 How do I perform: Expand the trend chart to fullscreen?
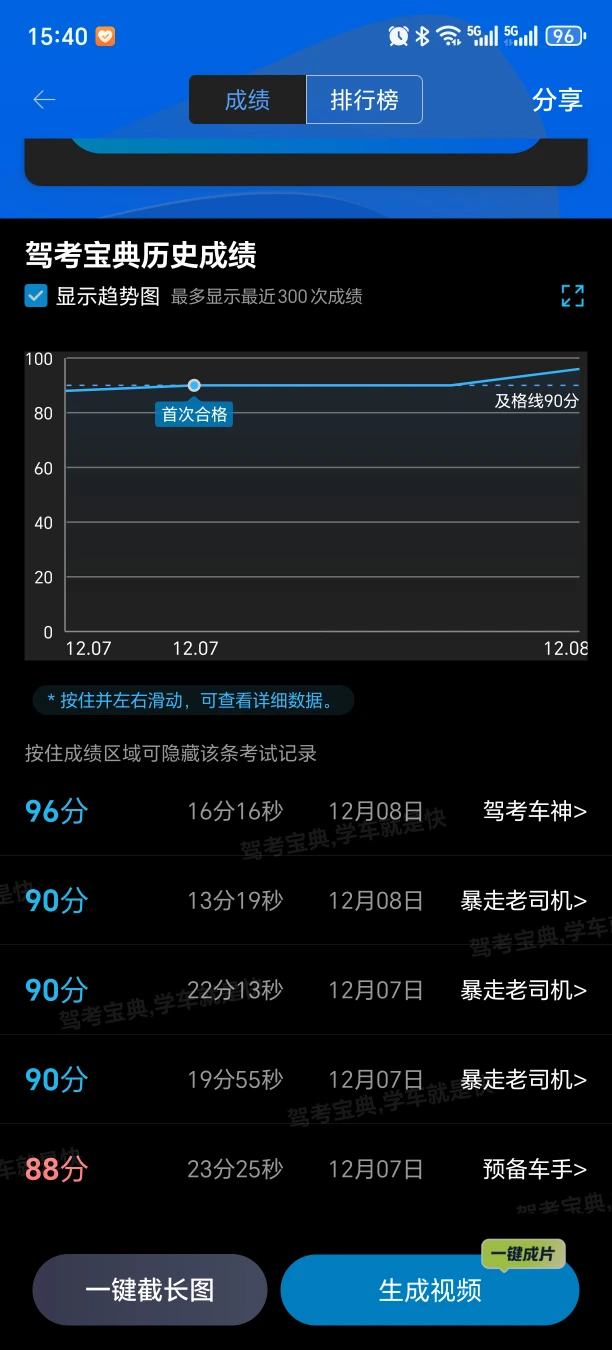(x=572, y=296)
